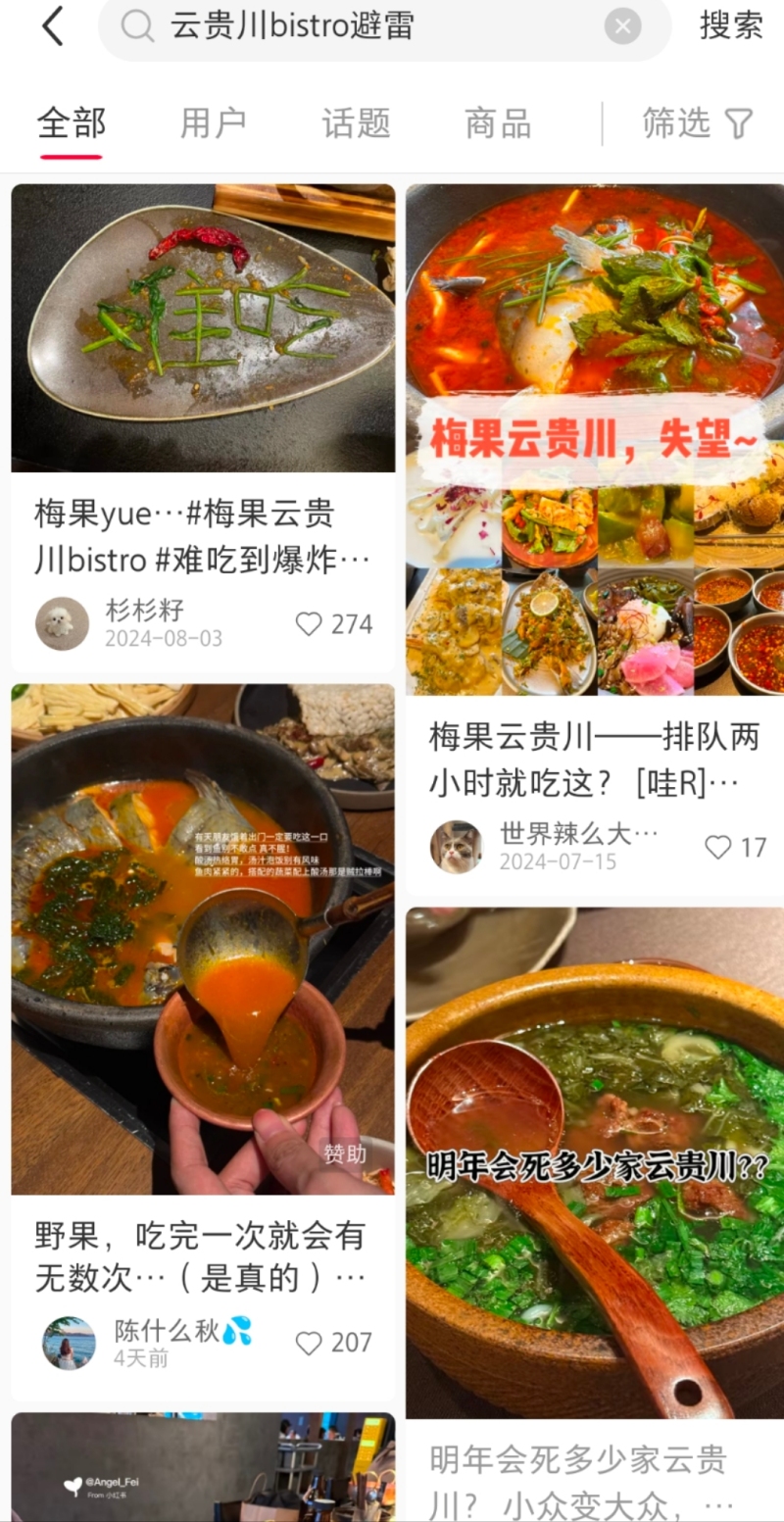Clear the search text with the X

[x=622, y=25]
